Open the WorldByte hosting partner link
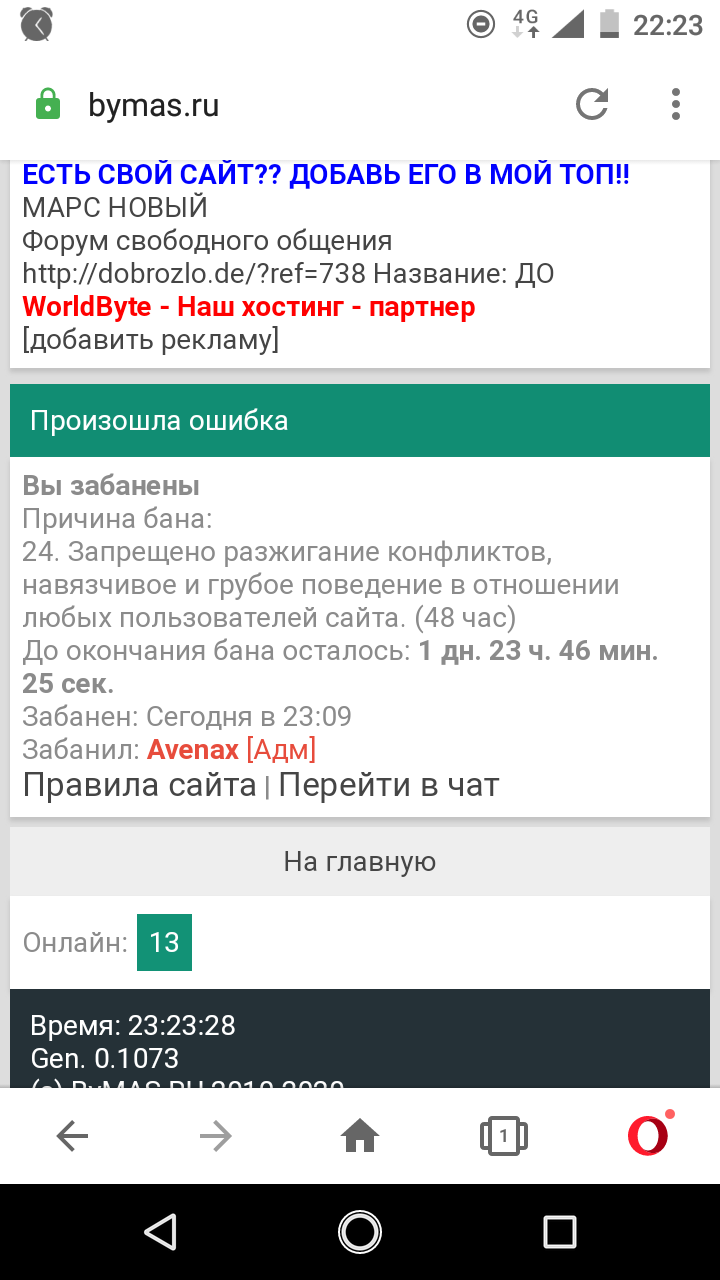 [x=249, y=307]
